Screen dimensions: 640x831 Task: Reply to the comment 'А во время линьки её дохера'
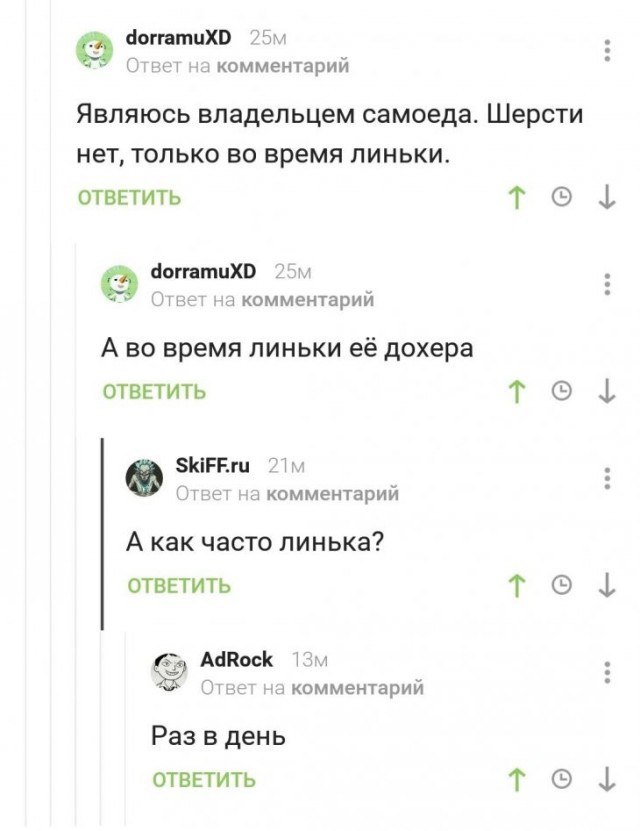pos(155,392)
